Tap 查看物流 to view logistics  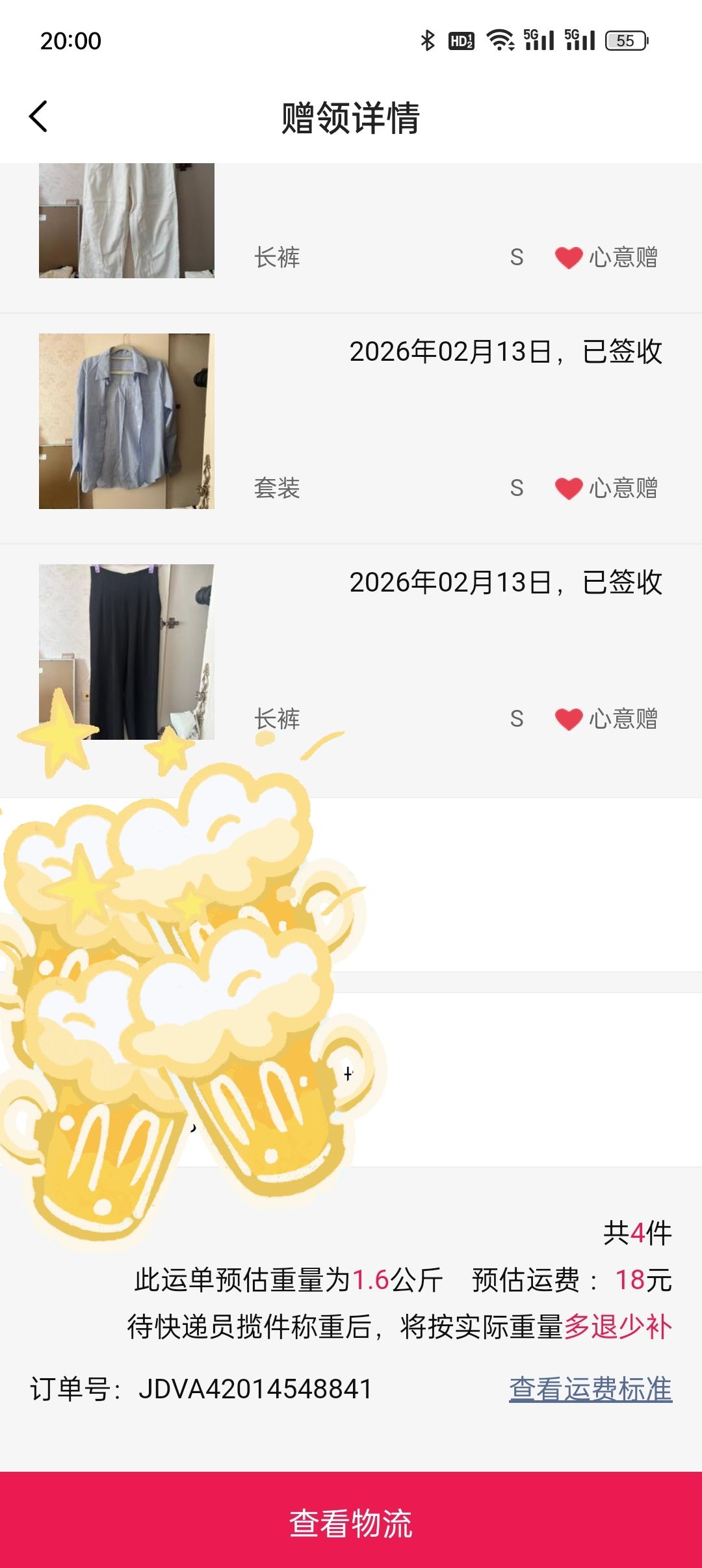351,1523
